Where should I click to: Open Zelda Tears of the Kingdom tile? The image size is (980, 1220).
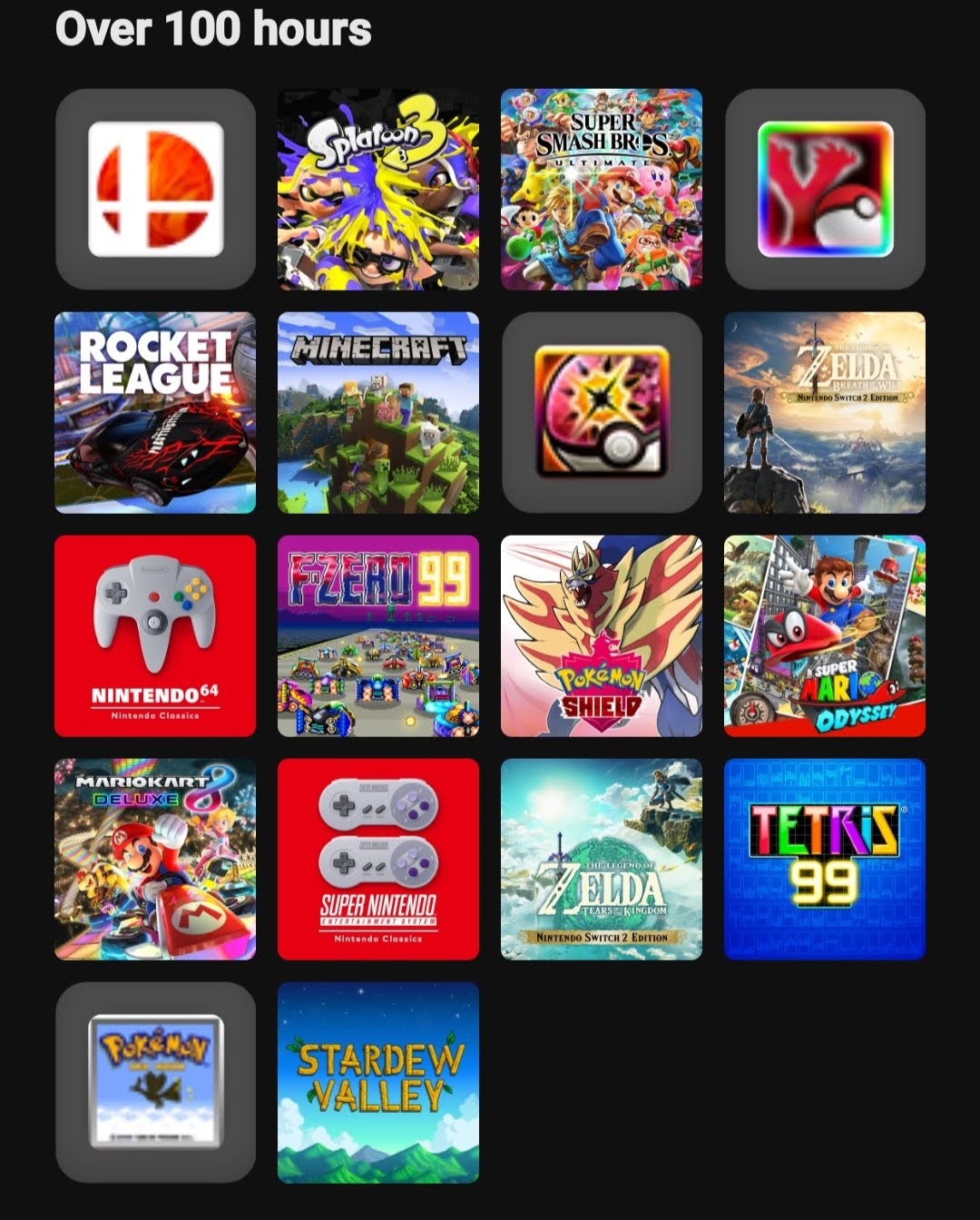[601, 859]
